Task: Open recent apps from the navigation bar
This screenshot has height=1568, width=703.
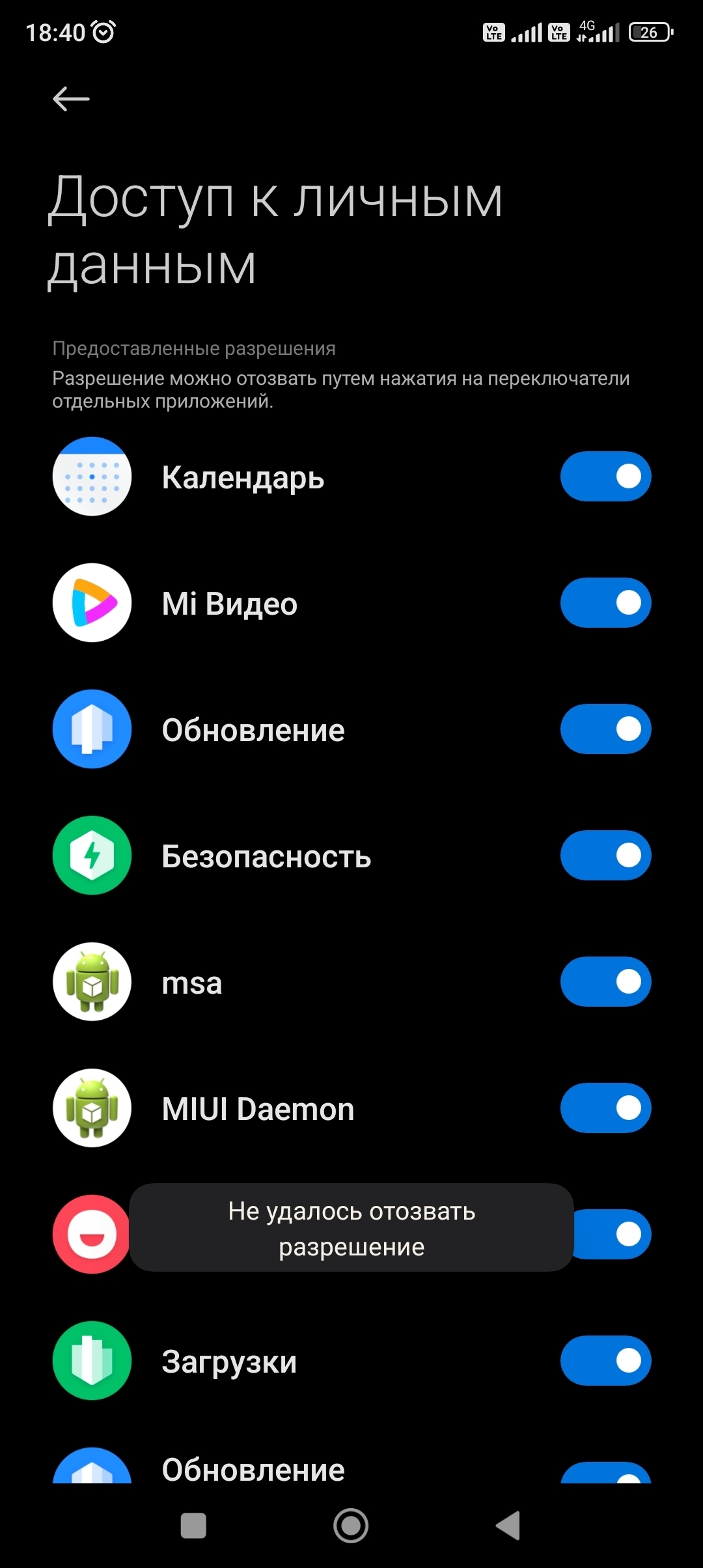Action: click(193, 1526)
